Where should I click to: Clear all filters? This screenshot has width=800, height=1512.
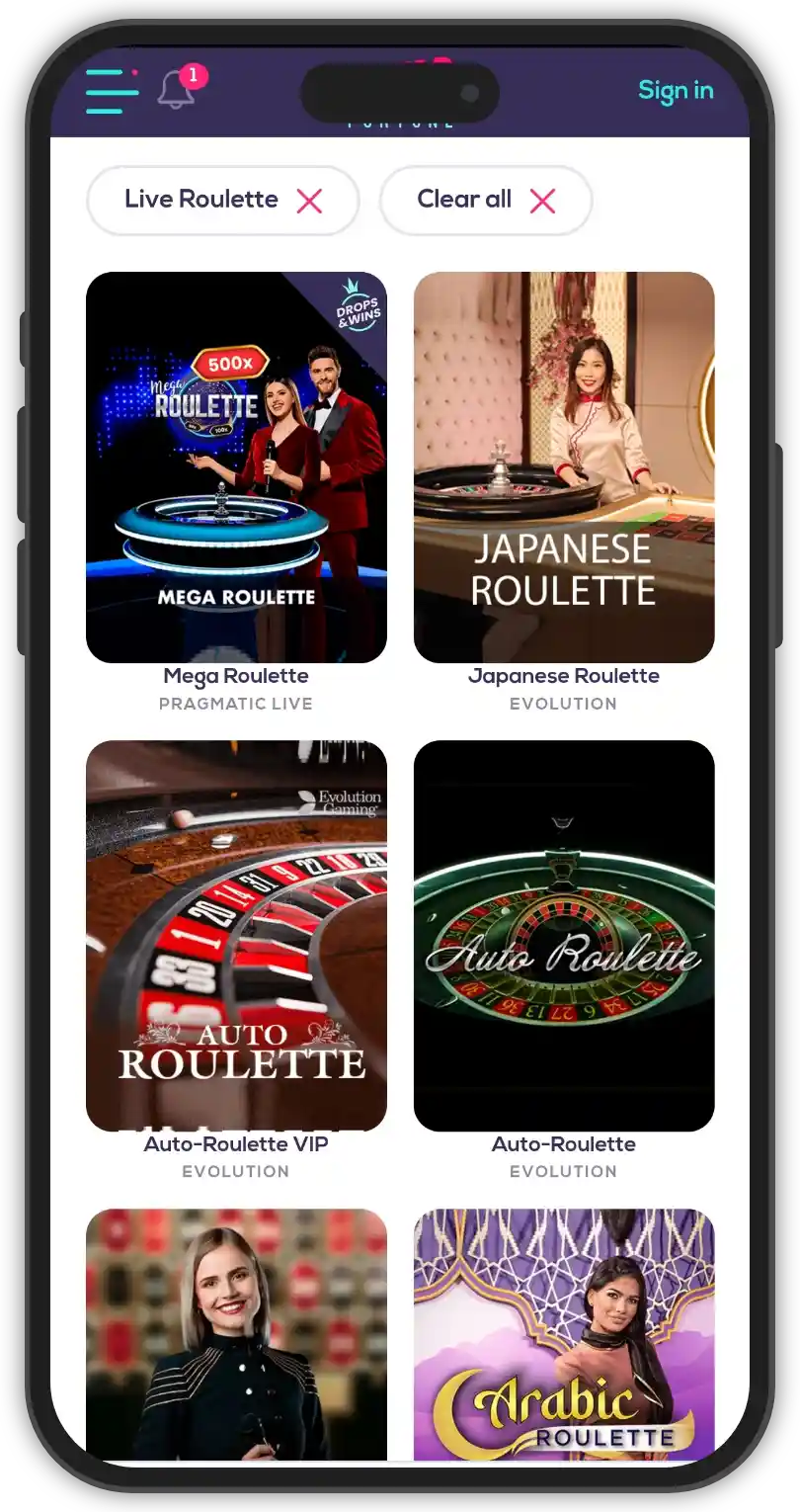click(x=486, y=201)
